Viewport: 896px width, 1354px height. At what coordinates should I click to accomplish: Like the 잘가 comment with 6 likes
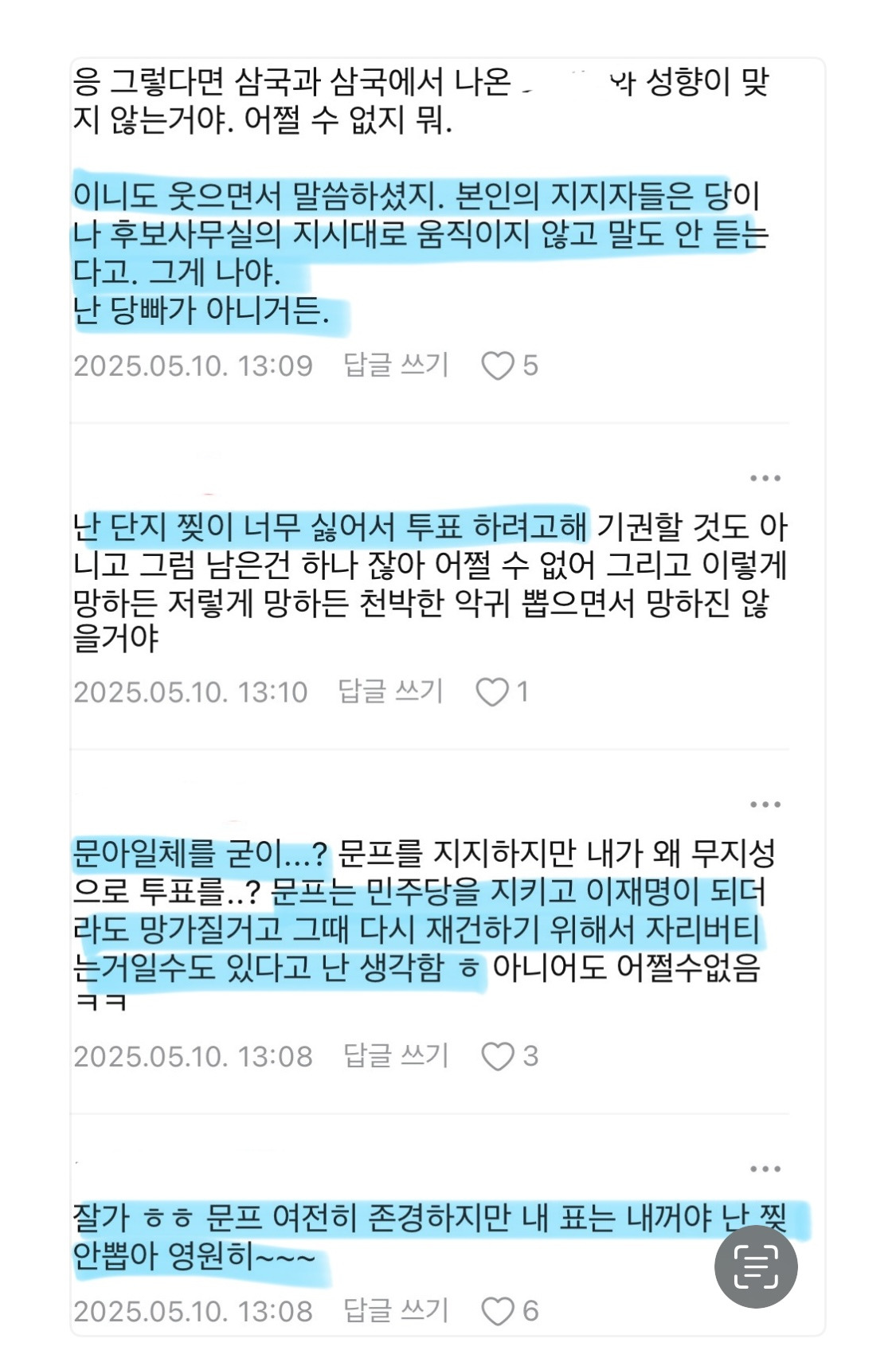coord(499,1311)
